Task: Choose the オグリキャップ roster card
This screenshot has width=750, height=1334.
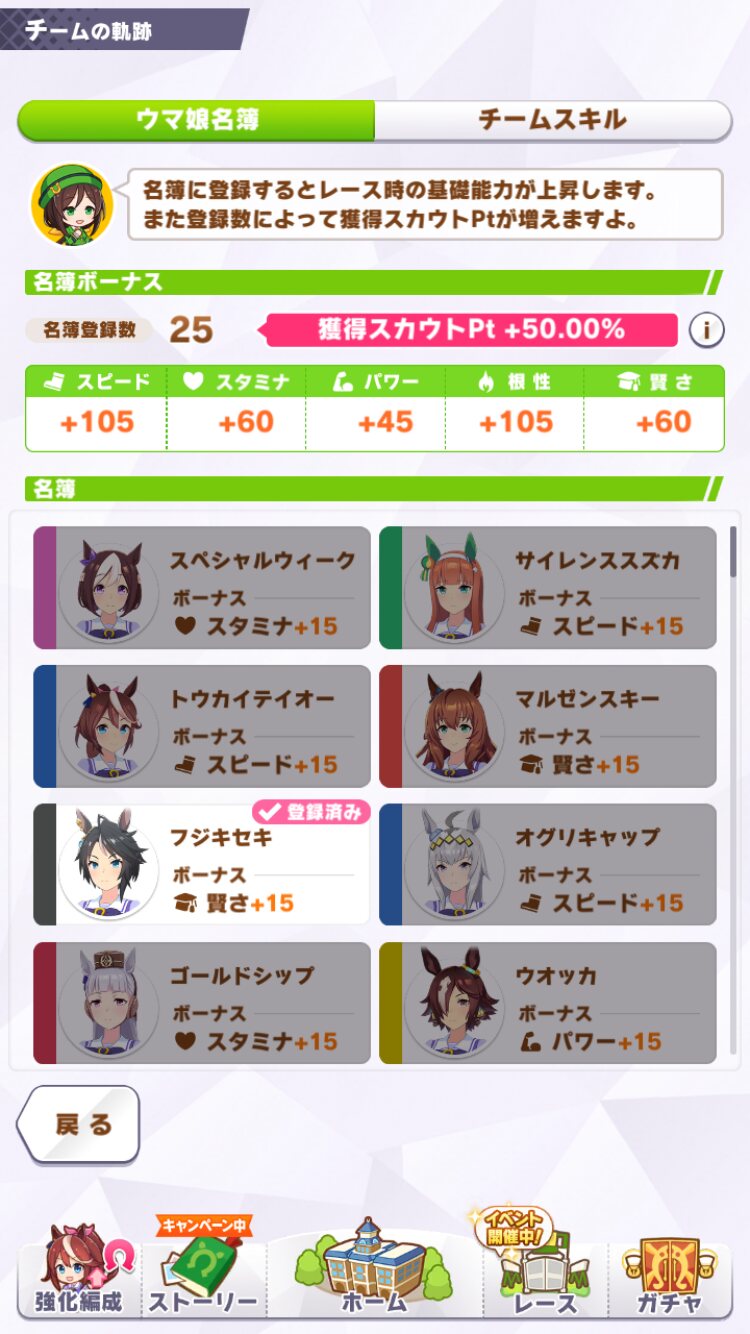Action: tap(548, 864)
